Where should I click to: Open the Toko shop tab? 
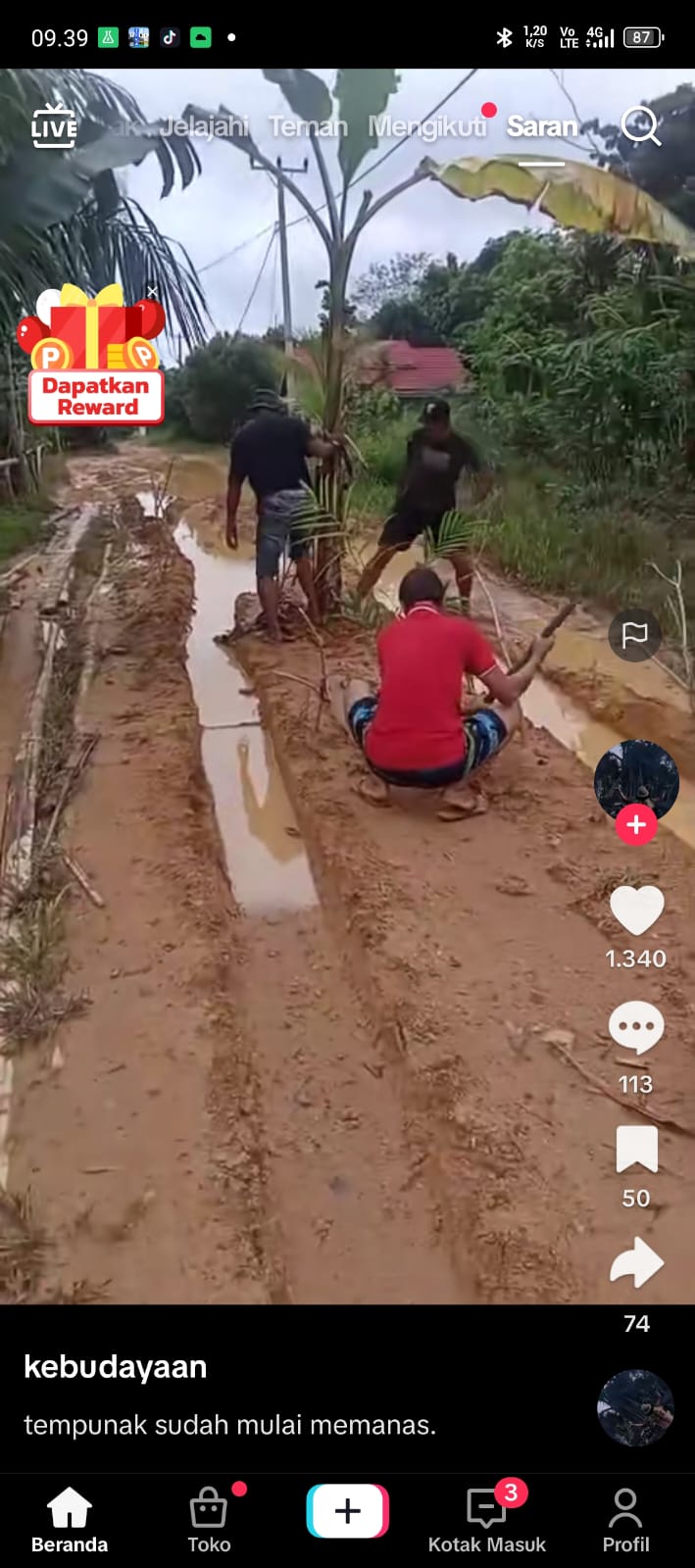point(209,1520)
